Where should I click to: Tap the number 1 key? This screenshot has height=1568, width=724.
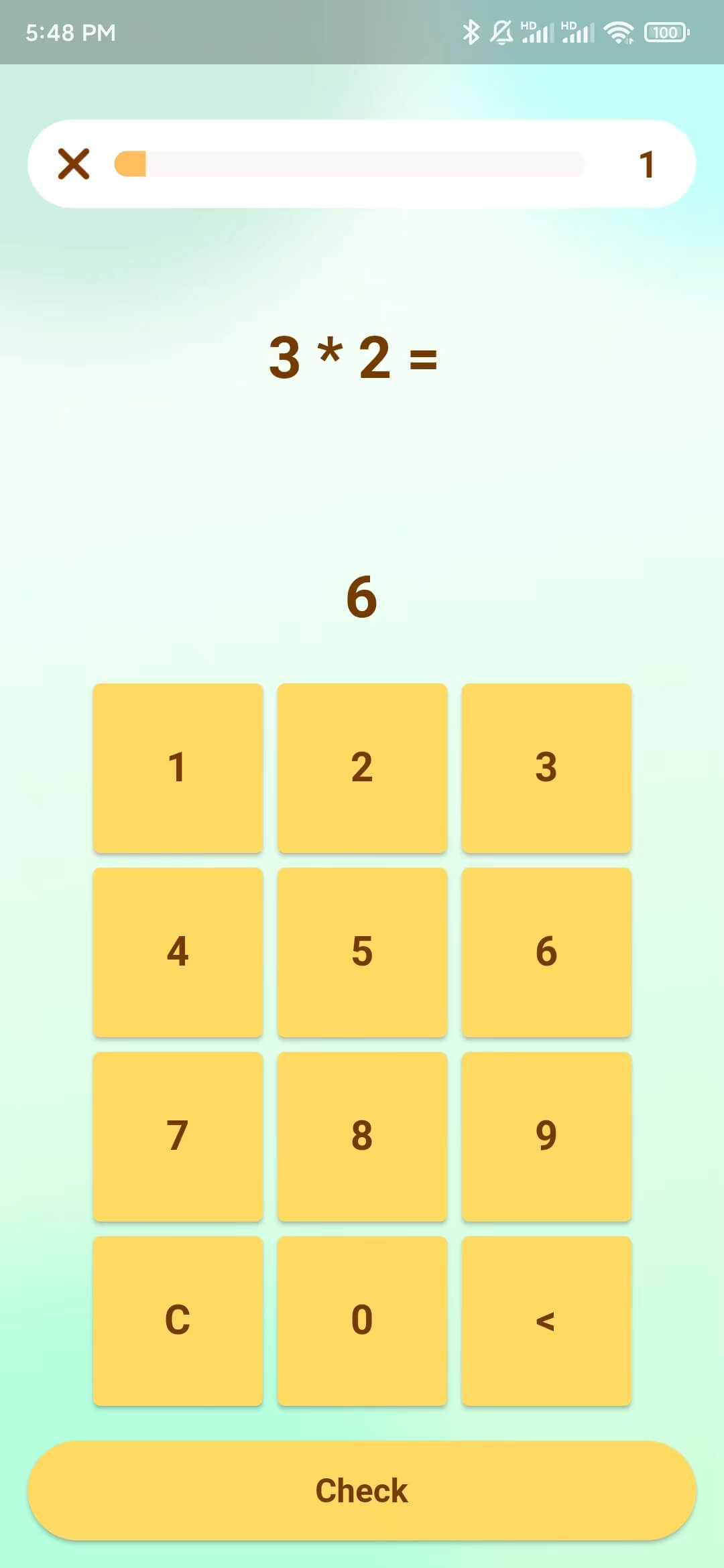coord(178,768)
